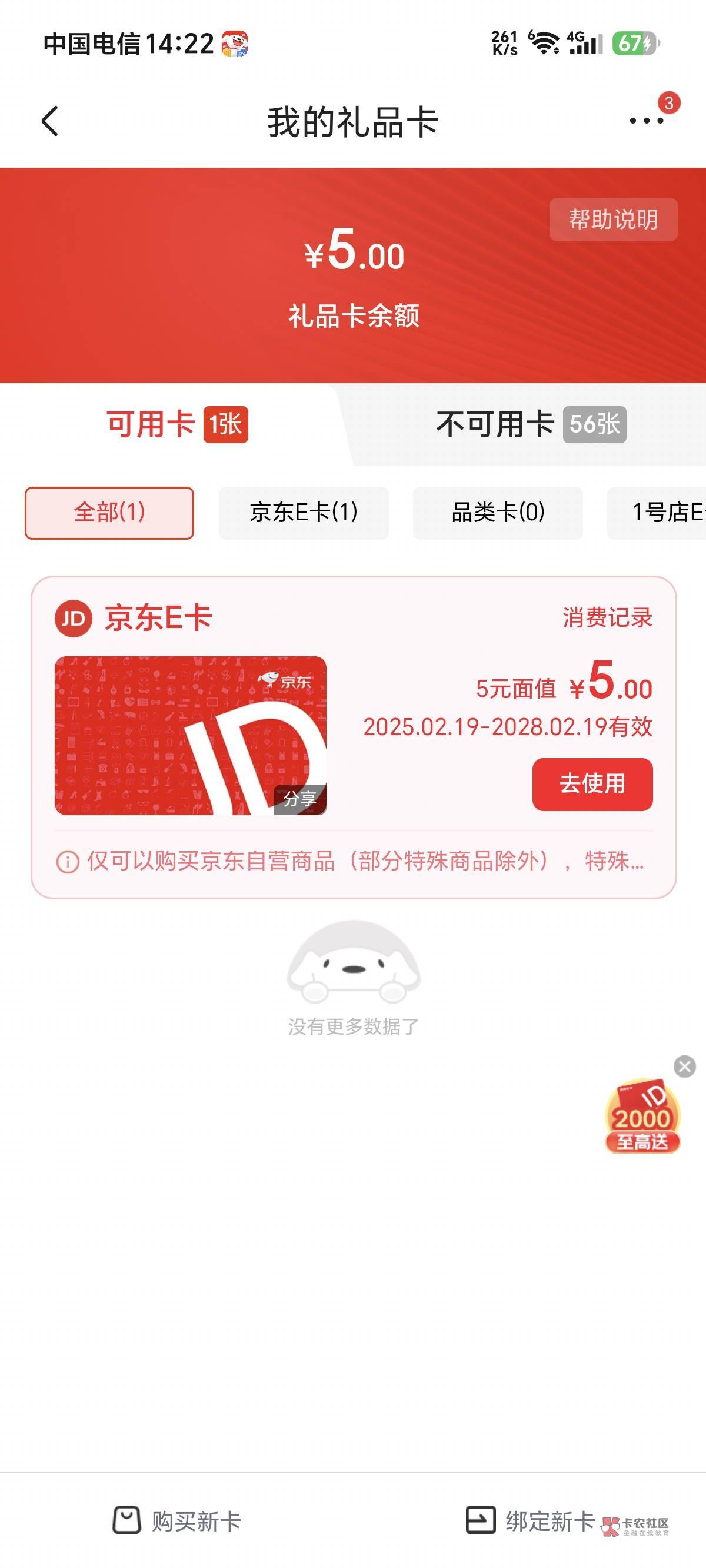Viewport: 706px width, 1568px height.
Task: Expand the 仅可以购买京东自营商品 usage note
Action: pyautogui.click(x=351, y=861)
